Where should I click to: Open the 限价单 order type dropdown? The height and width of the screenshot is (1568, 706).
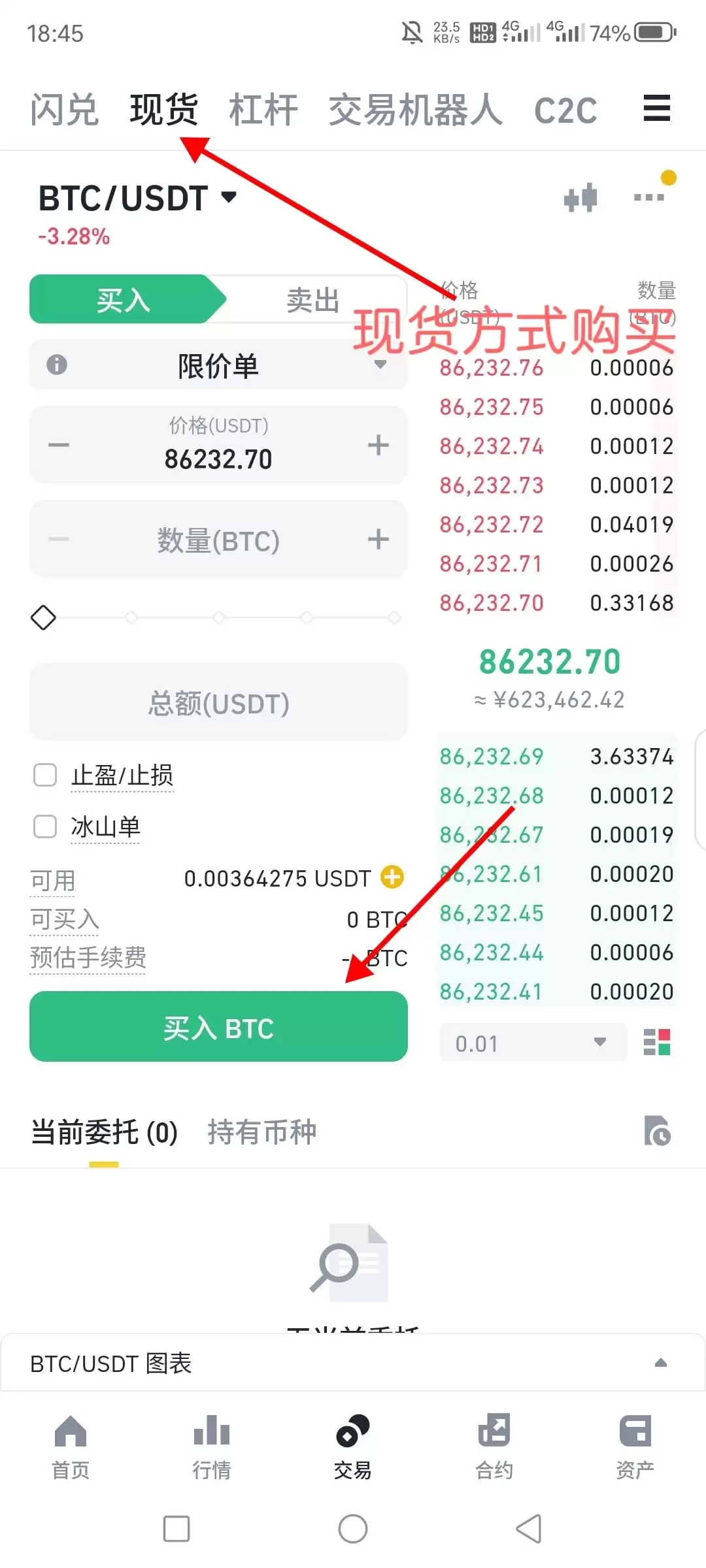click(x=218, y=366)
